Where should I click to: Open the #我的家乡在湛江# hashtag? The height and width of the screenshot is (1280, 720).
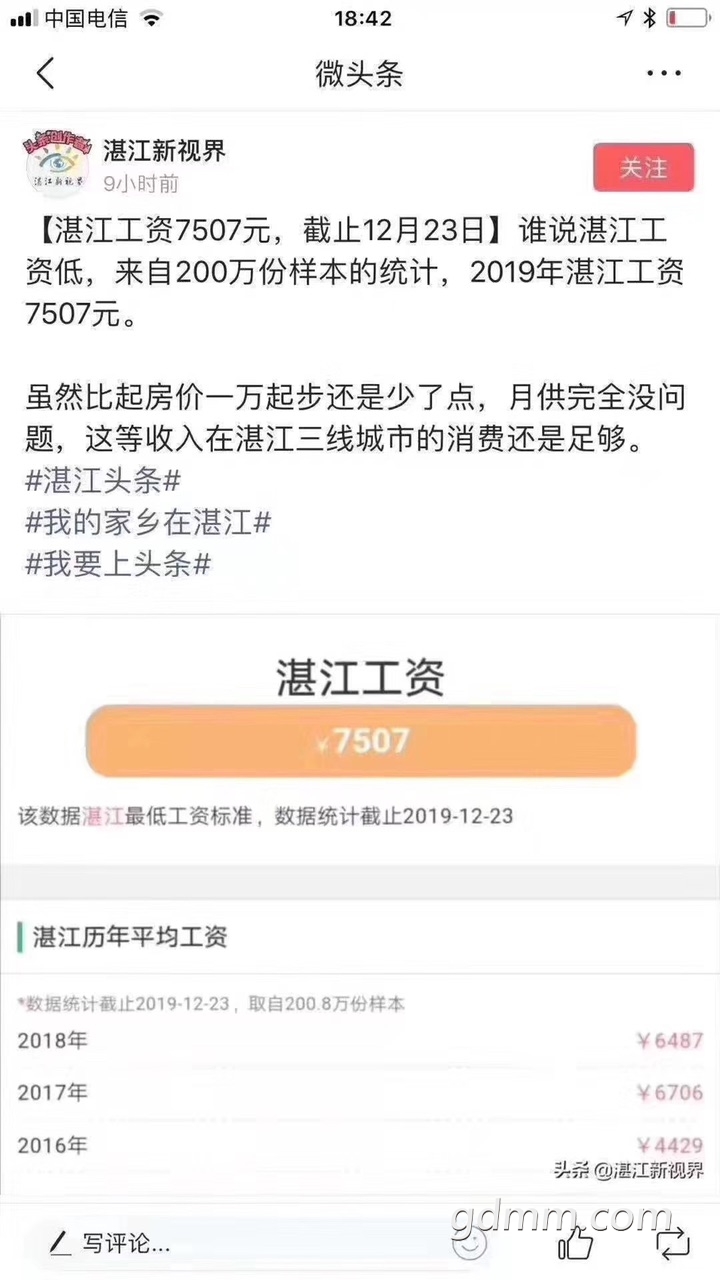click(148, 522)
